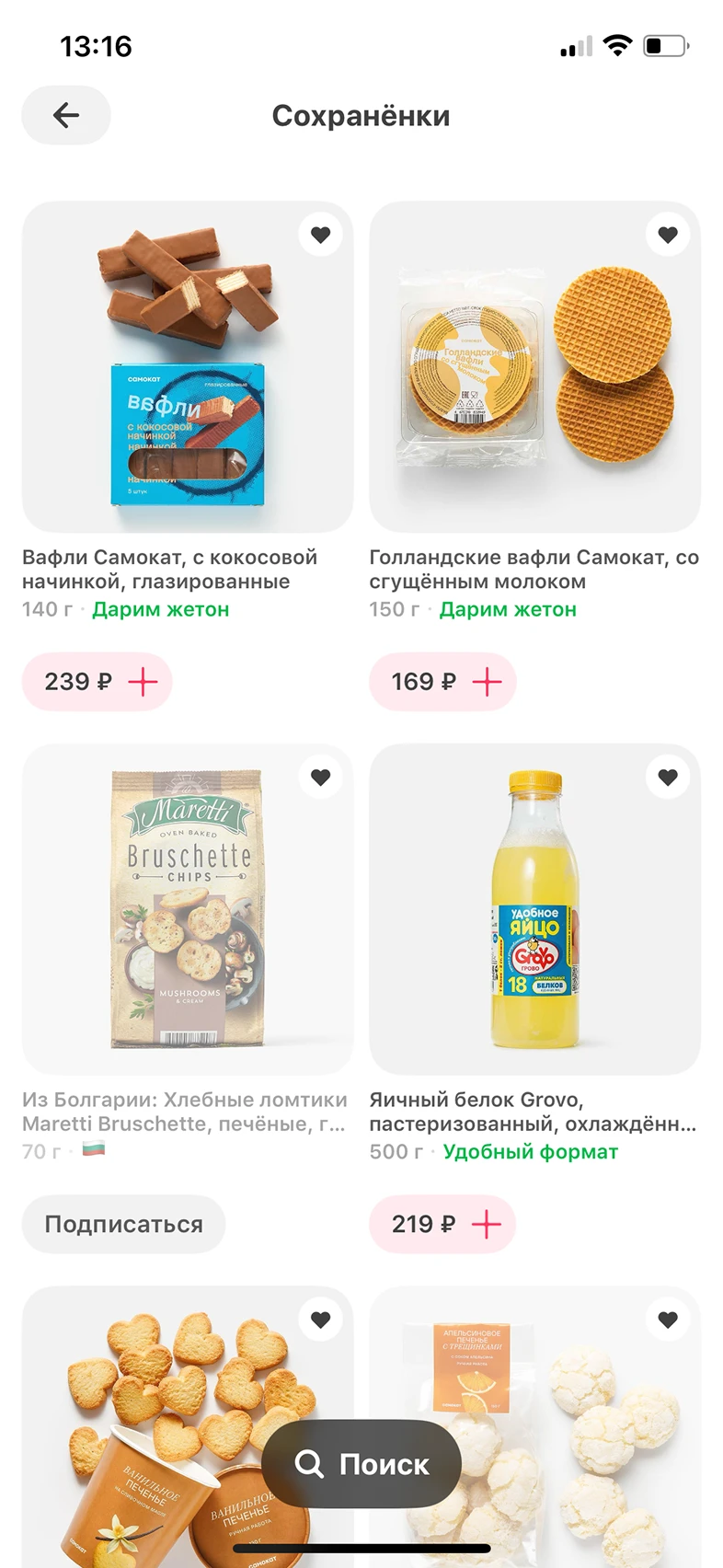723x1568 pixels.
Task: Open coconut Вафли Самокат product card
Action: pos(188,368)
